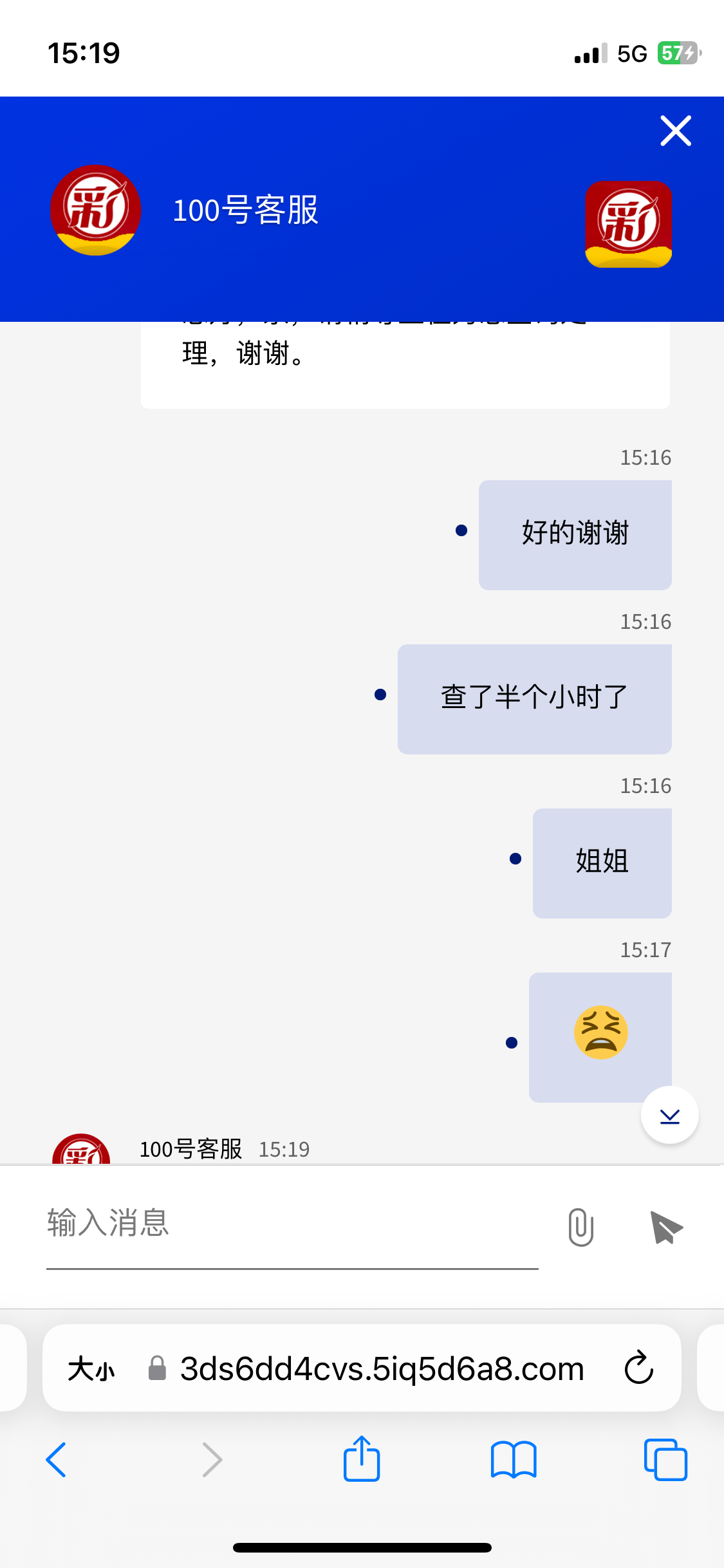The height and width of the screenshot is (1568, 724).
Task: Attach a file with the paperclip icon
Action: [580, 1227]
